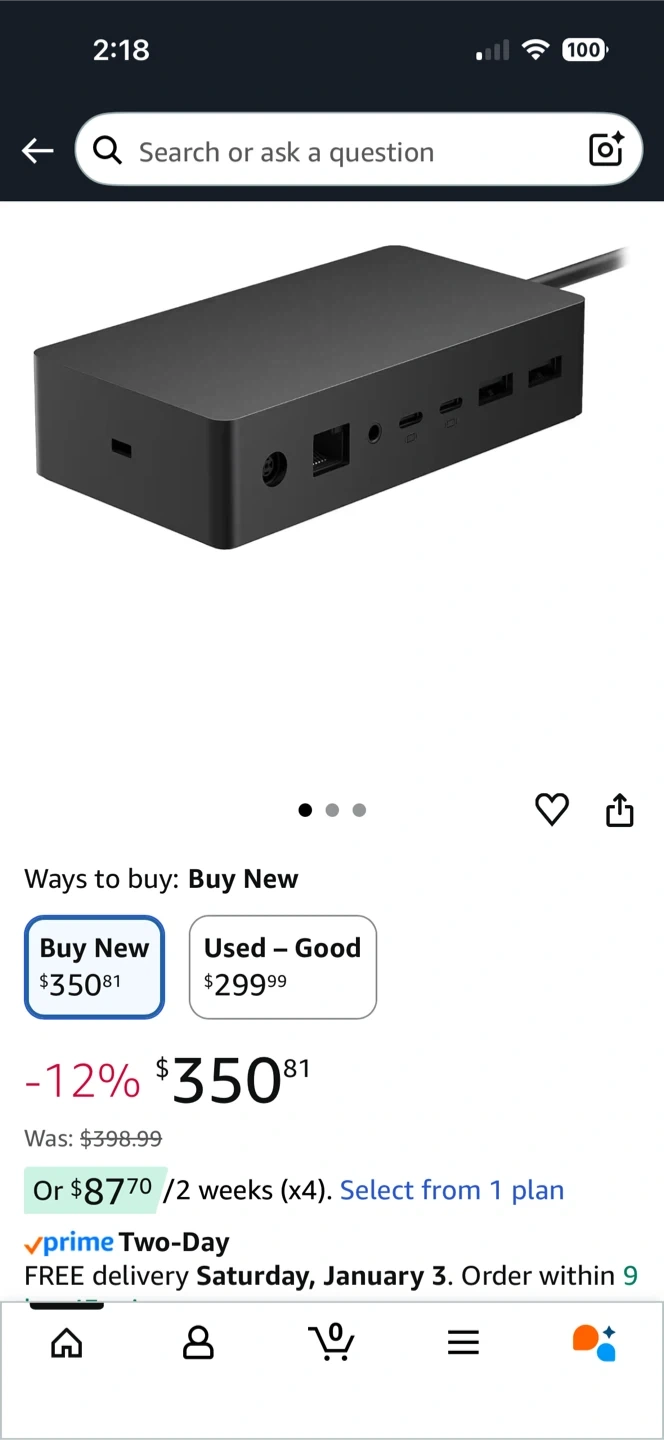The image size is (664, 1440).
Task: Go to the Home tab
Action: tap(67, 1343)
